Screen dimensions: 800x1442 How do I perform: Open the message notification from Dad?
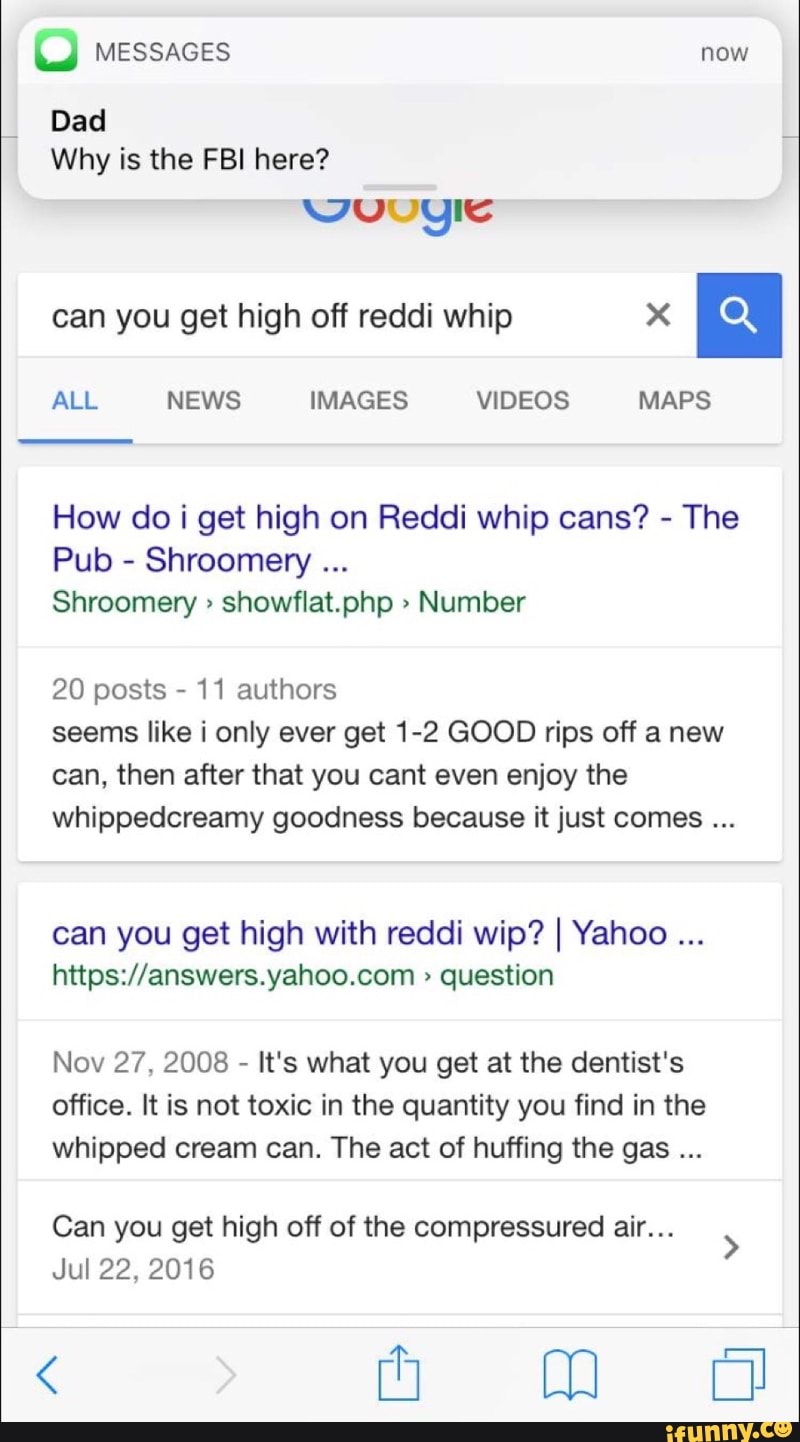(400, 108)
